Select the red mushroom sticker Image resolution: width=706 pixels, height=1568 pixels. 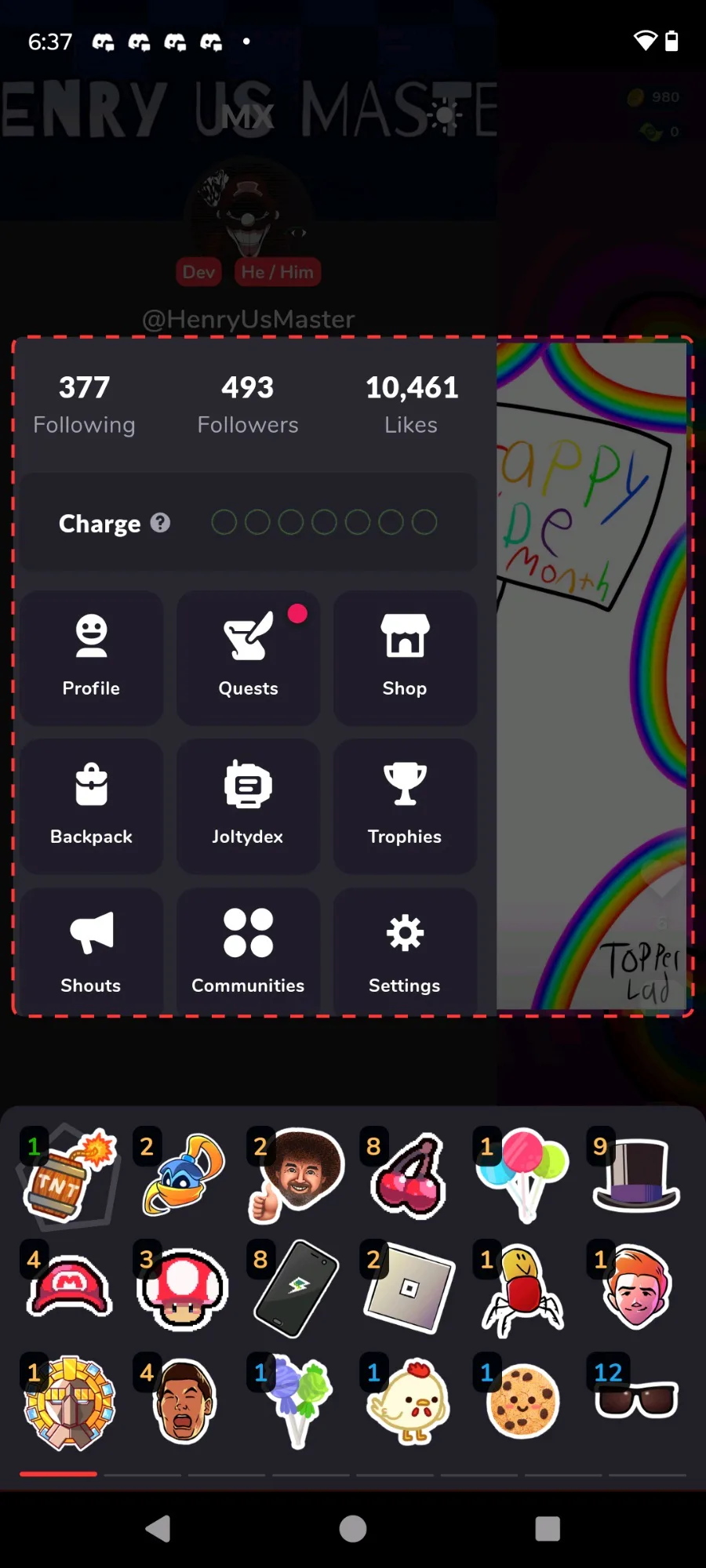pyautogui.click(x=183, y=1287)
